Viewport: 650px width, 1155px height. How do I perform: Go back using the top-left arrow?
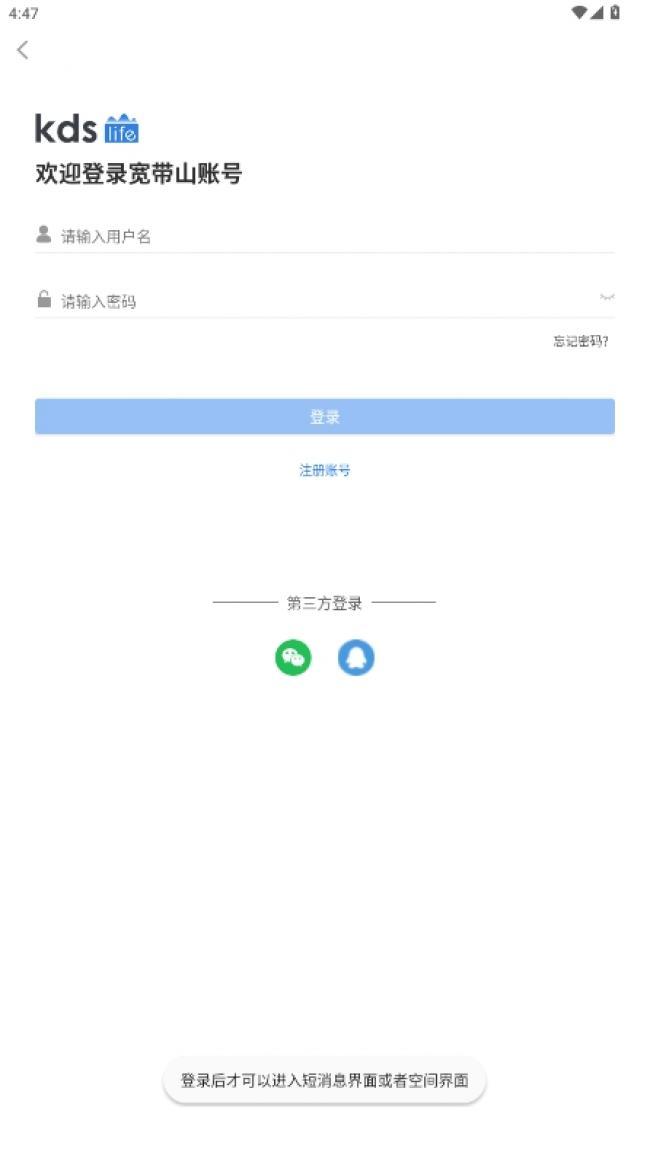click(x=23, y=50)
